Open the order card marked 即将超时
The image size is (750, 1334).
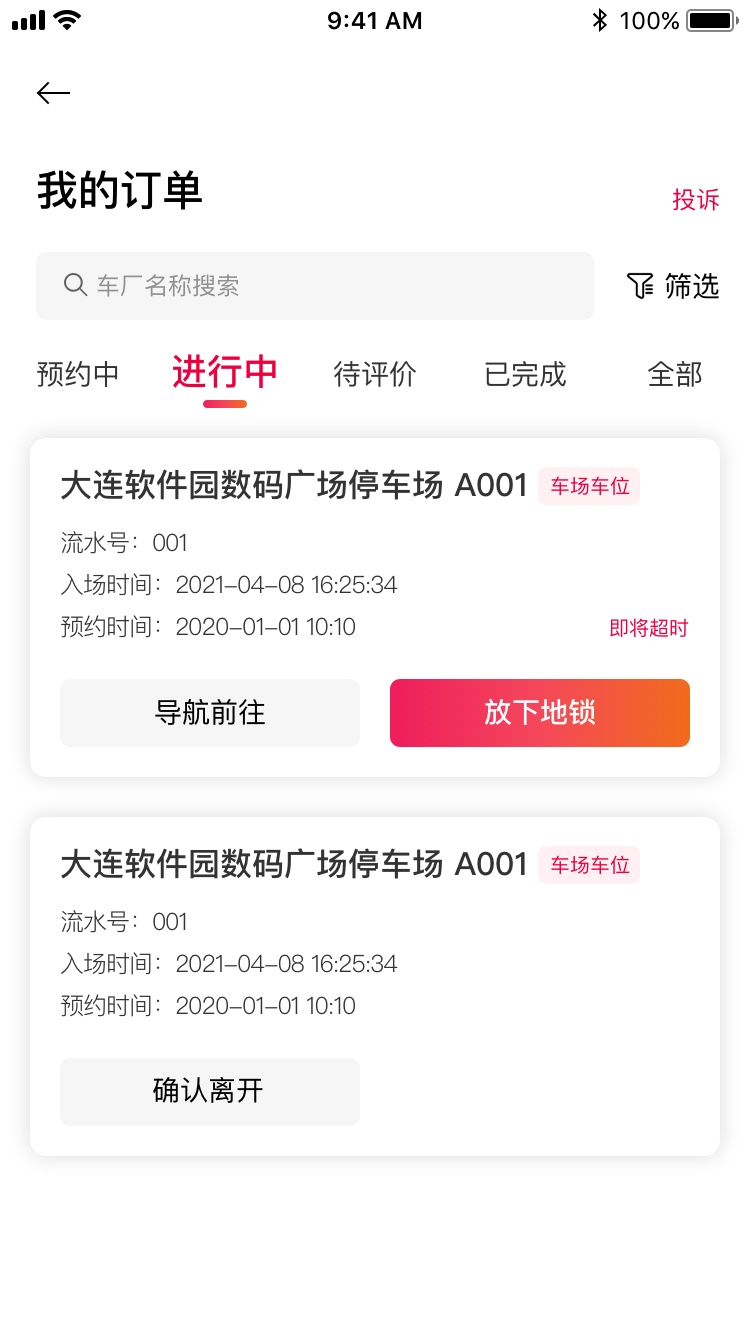point(375,607)
